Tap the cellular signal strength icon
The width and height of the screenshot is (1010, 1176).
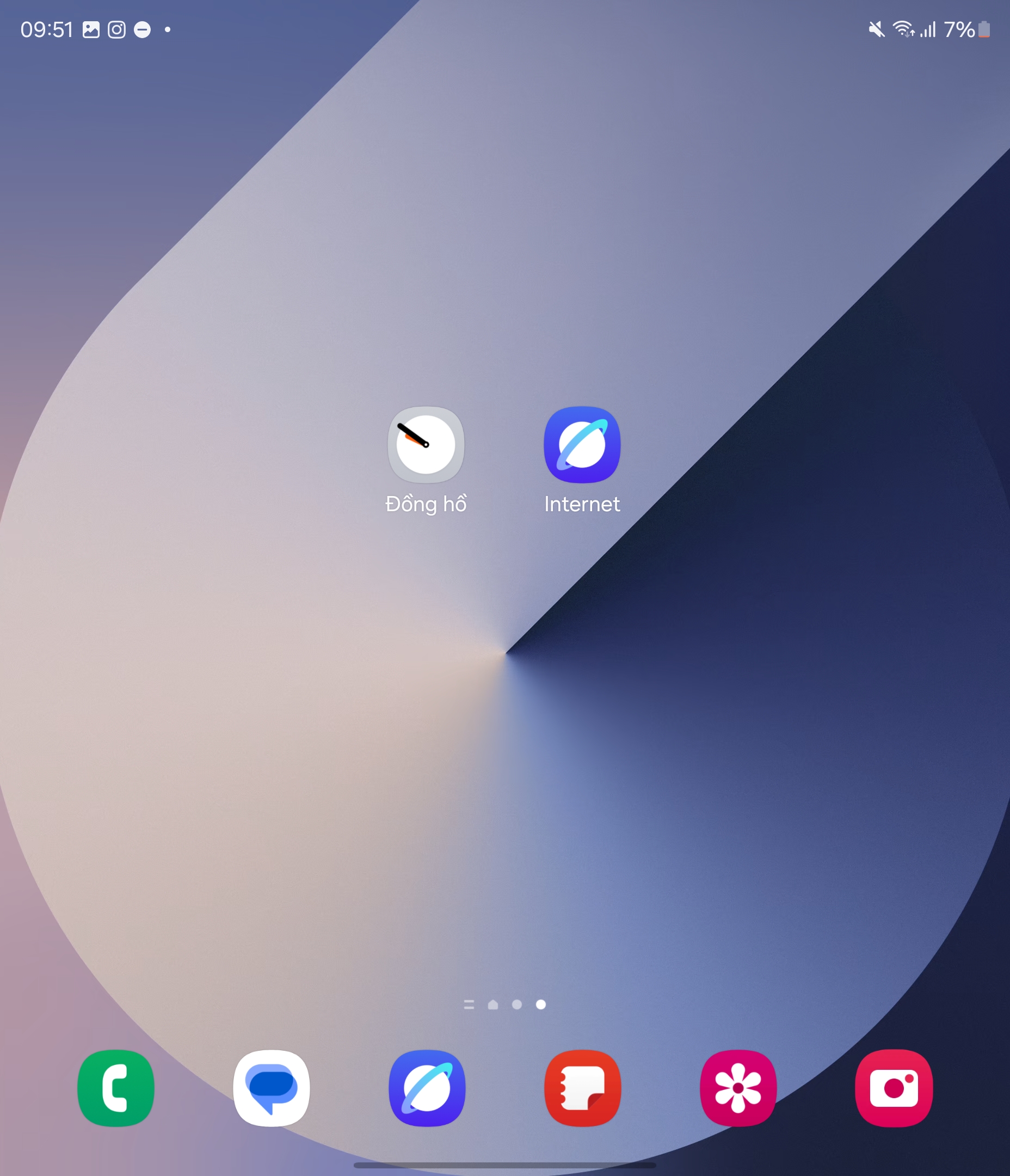[928, 29]
